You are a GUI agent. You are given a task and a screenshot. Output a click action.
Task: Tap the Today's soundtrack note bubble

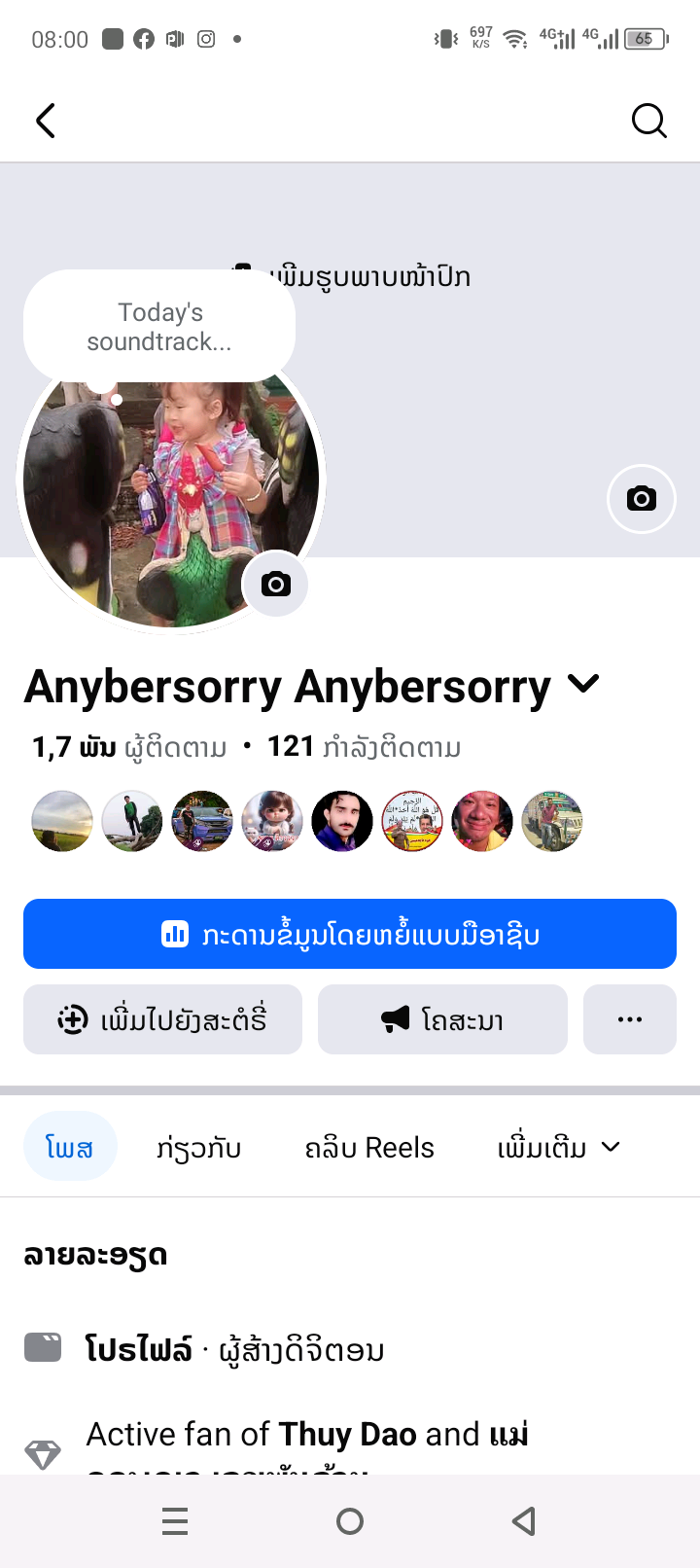tap(159, 327)
